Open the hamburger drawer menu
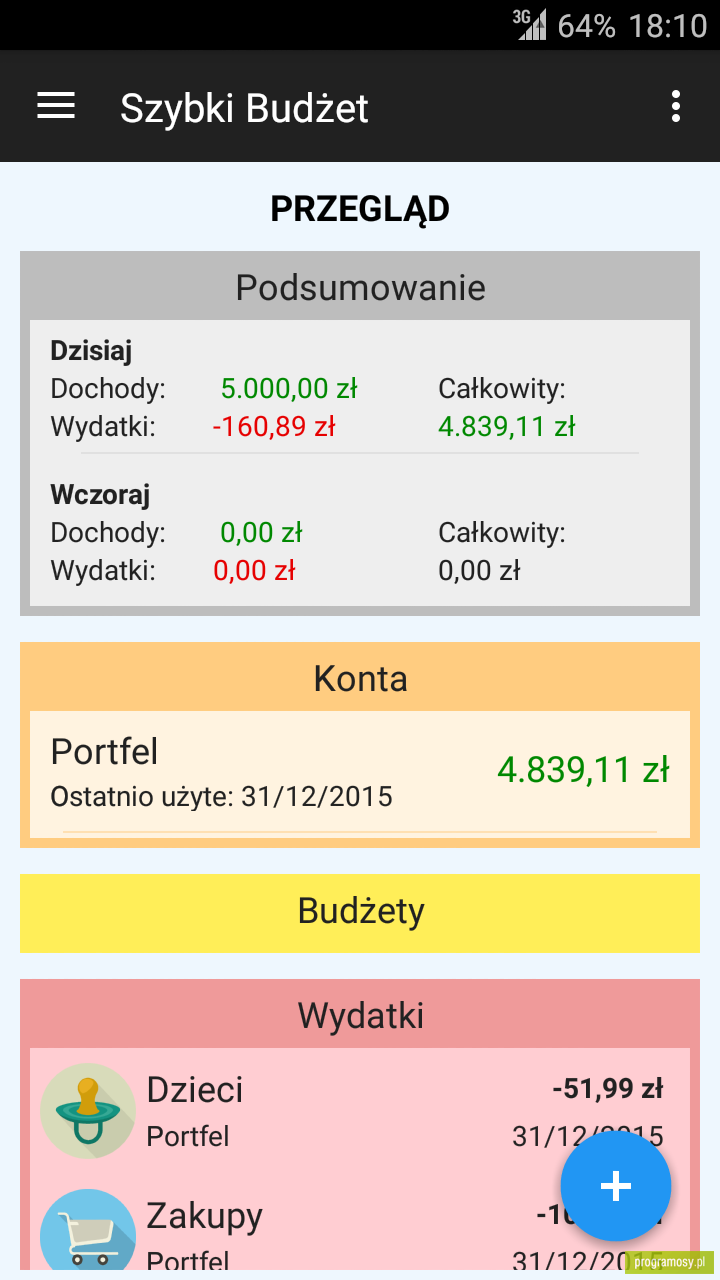The height and width of the screenshot is (1280, 720). (56, 106)
